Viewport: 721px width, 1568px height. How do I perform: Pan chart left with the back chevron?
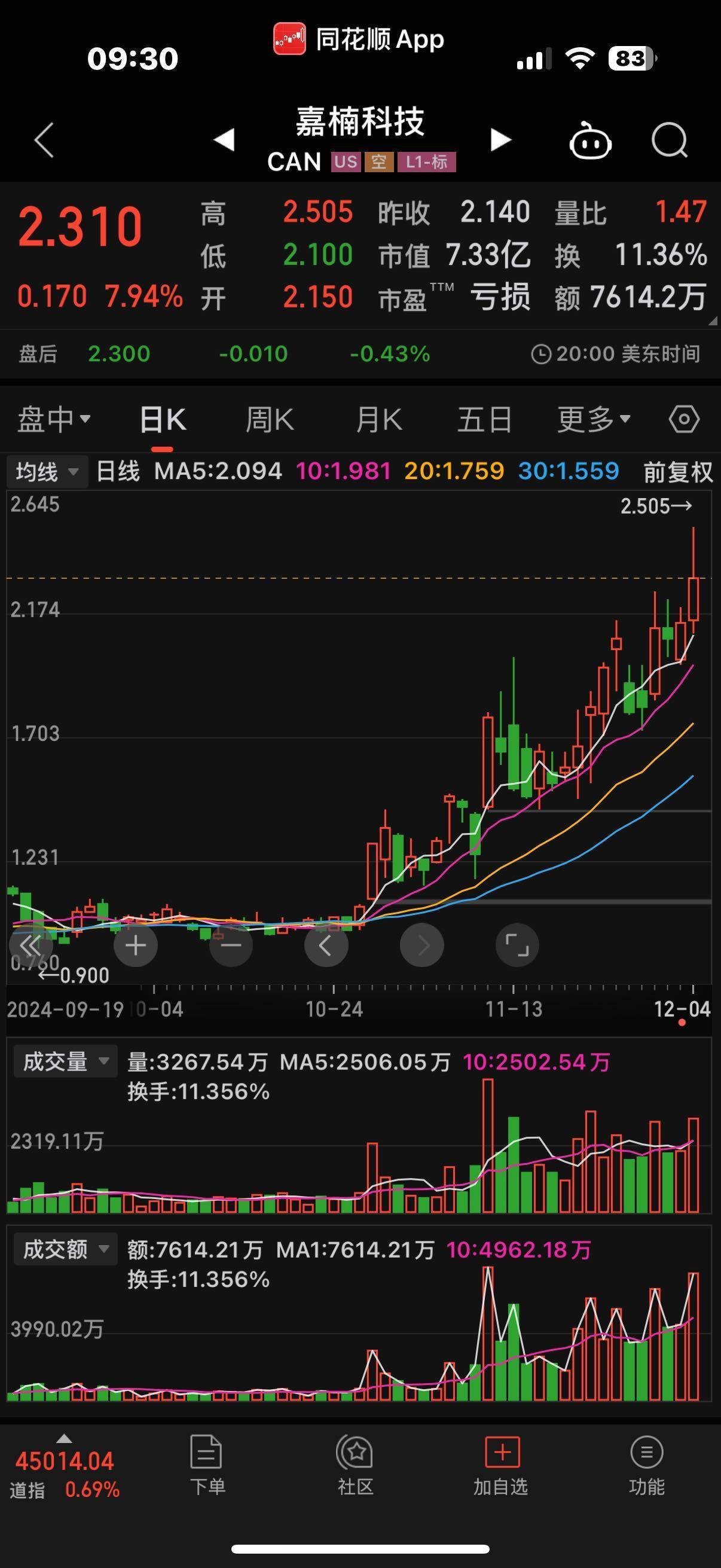coord(326,945)
